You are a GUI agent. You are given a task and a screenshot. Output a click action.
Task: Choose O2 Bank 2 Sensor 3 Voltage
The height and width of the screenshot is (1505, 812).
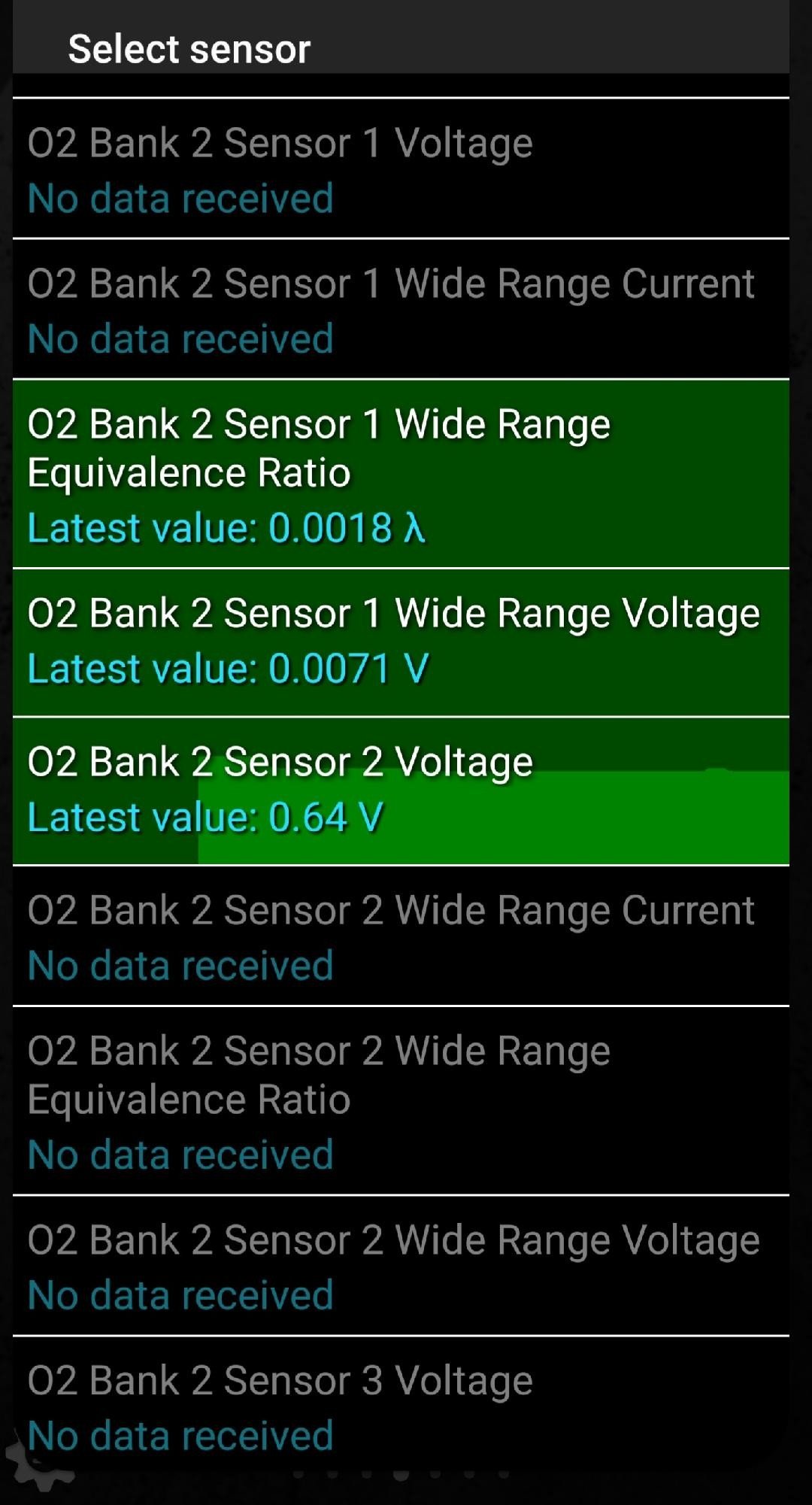[401, 1406]
